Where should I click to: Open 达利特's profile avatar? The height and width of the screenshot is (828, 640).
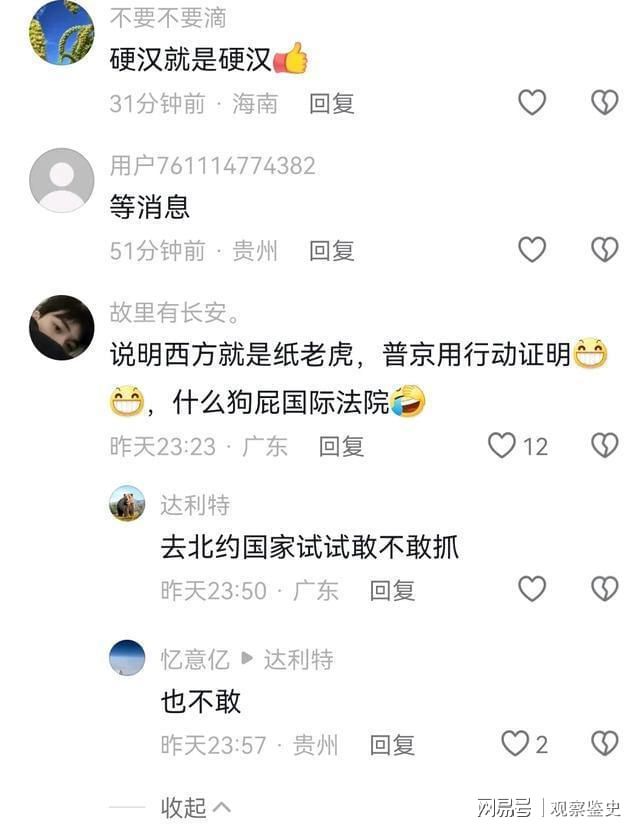(x=127, y=504)
